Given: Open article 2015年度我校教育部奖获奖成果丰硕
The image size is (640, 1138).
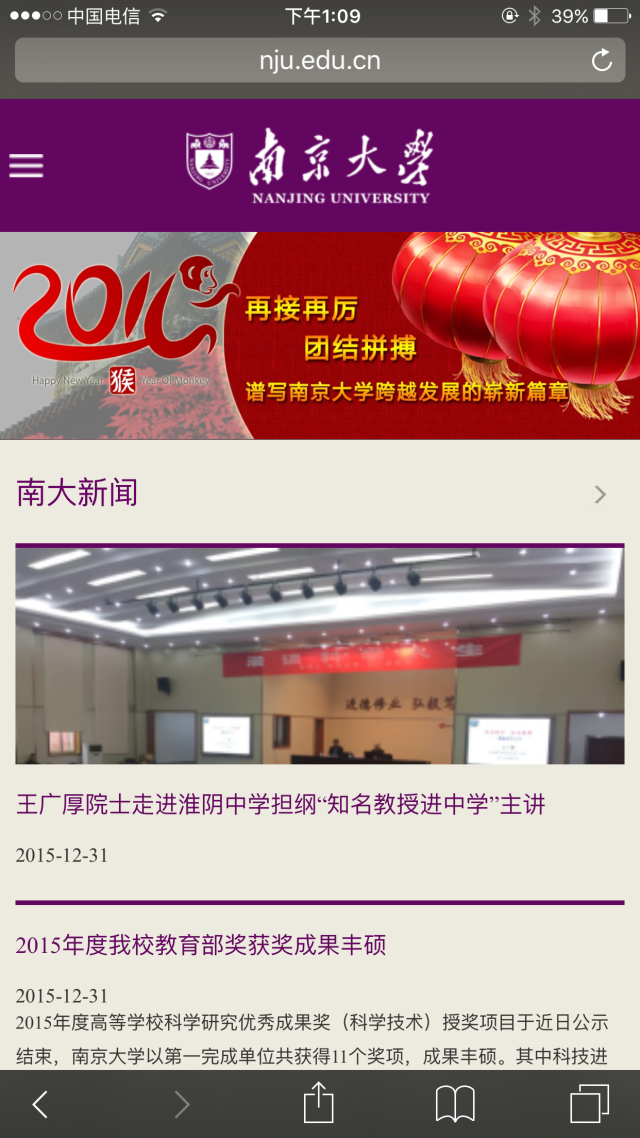Looking at the screenshot, I should (201, 945).
